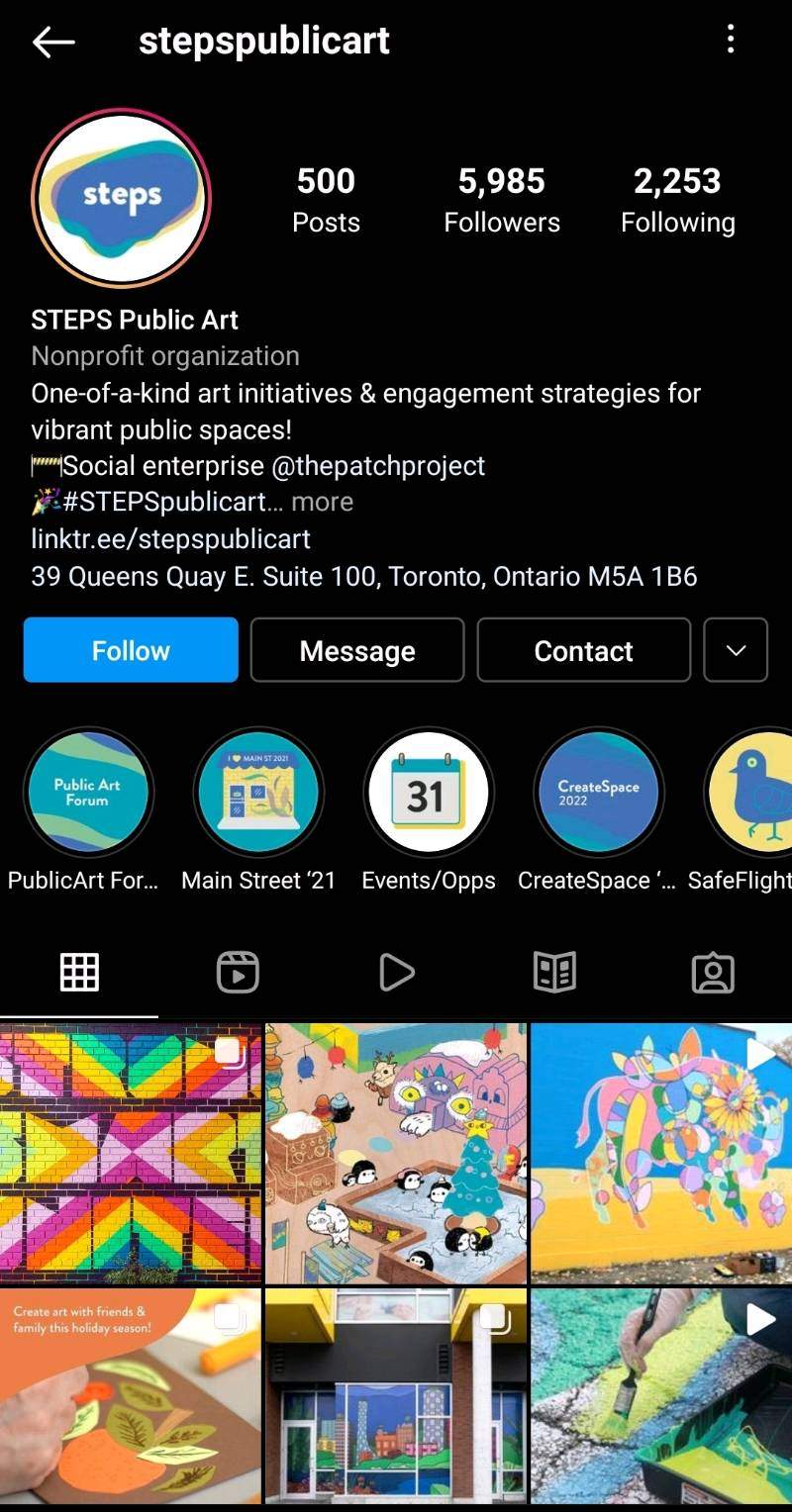Screen dimensions: 792x1512
Task: Switch to the video play tab
Action: click(x=396, y=973)
